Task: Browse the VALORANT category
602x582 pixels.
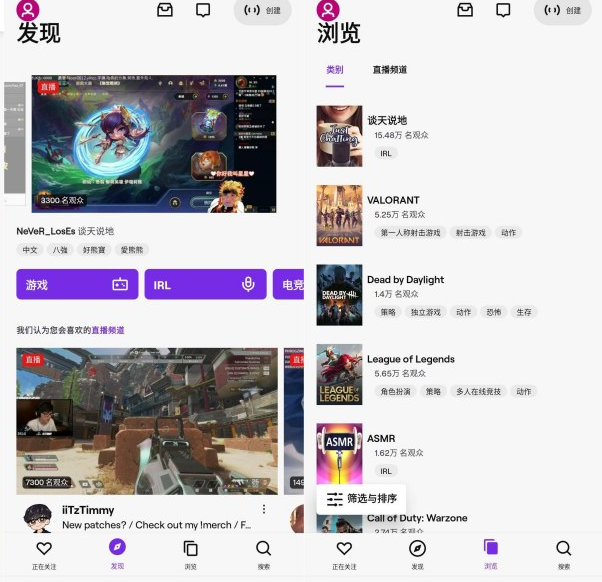Action: click(393, 200)
